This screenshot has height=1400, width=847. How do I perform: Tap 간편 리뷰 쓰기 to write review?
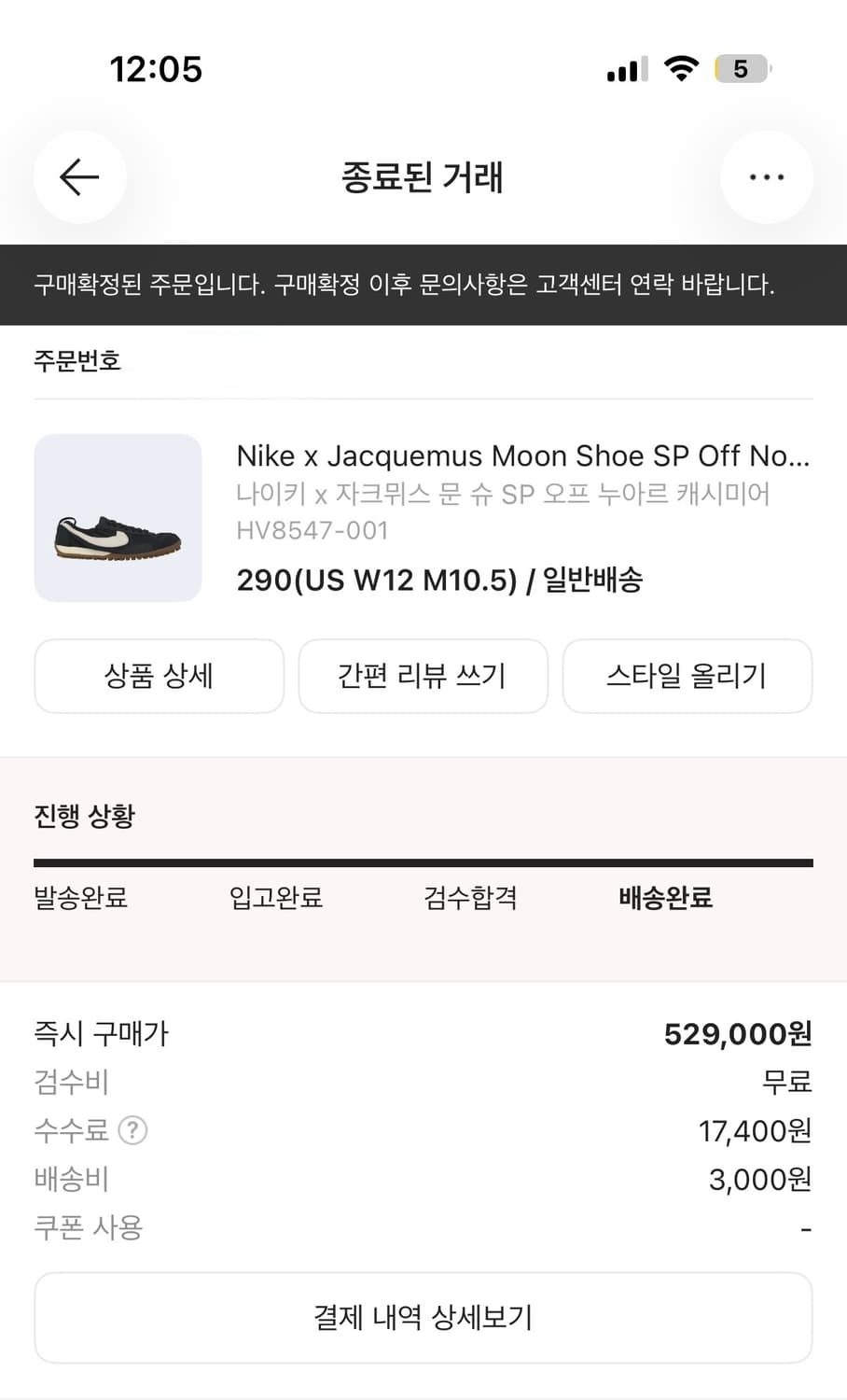(423, 676)
